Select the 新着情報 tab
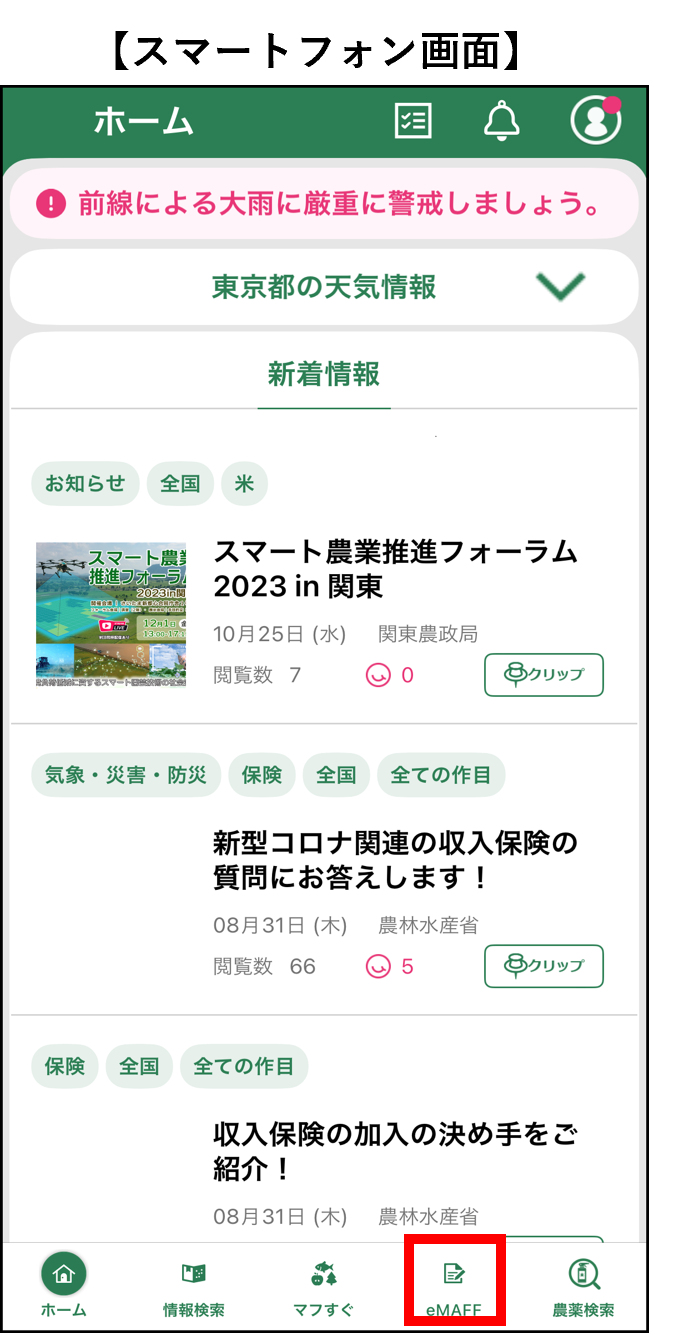The image size is (687, 1333). pos(324,375)
